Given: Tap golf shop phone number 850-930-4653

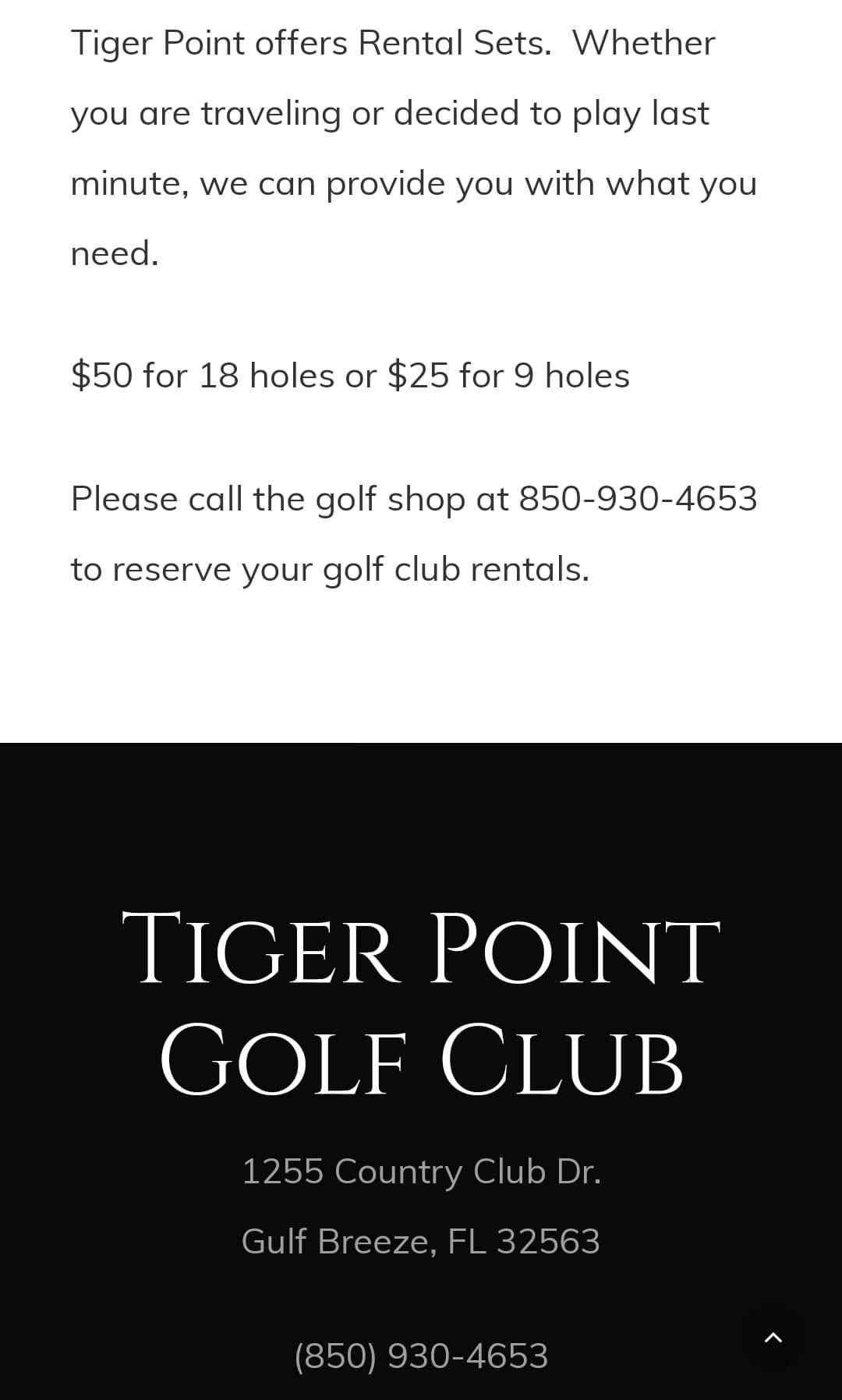Looking at the screenshot, I should tap(638, 499).
